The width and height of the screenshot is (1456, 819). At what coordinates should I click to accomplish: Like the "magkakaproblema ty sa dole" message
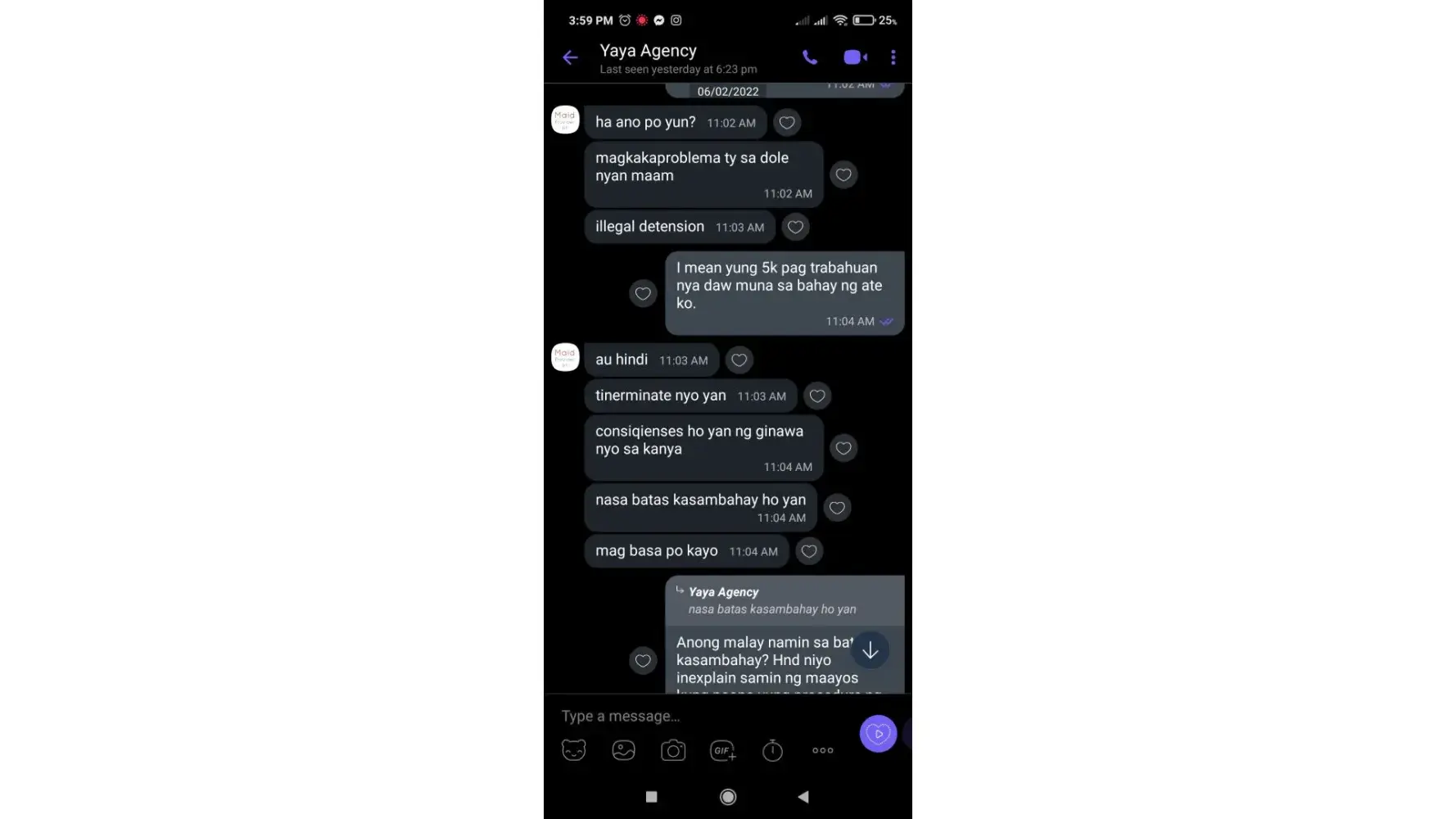tap(843, 174)
